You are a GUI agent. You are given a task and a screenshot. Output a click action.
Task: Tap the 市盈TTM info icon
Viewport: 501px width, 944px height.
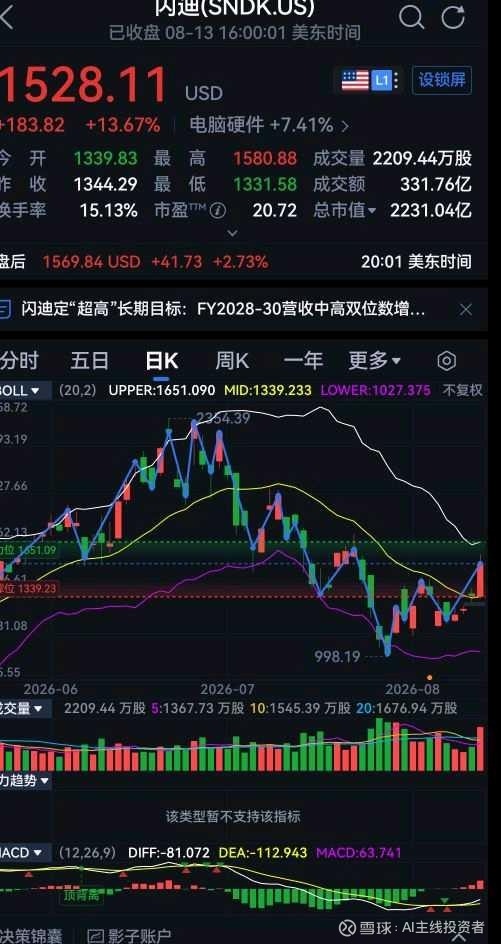[219, 211]
